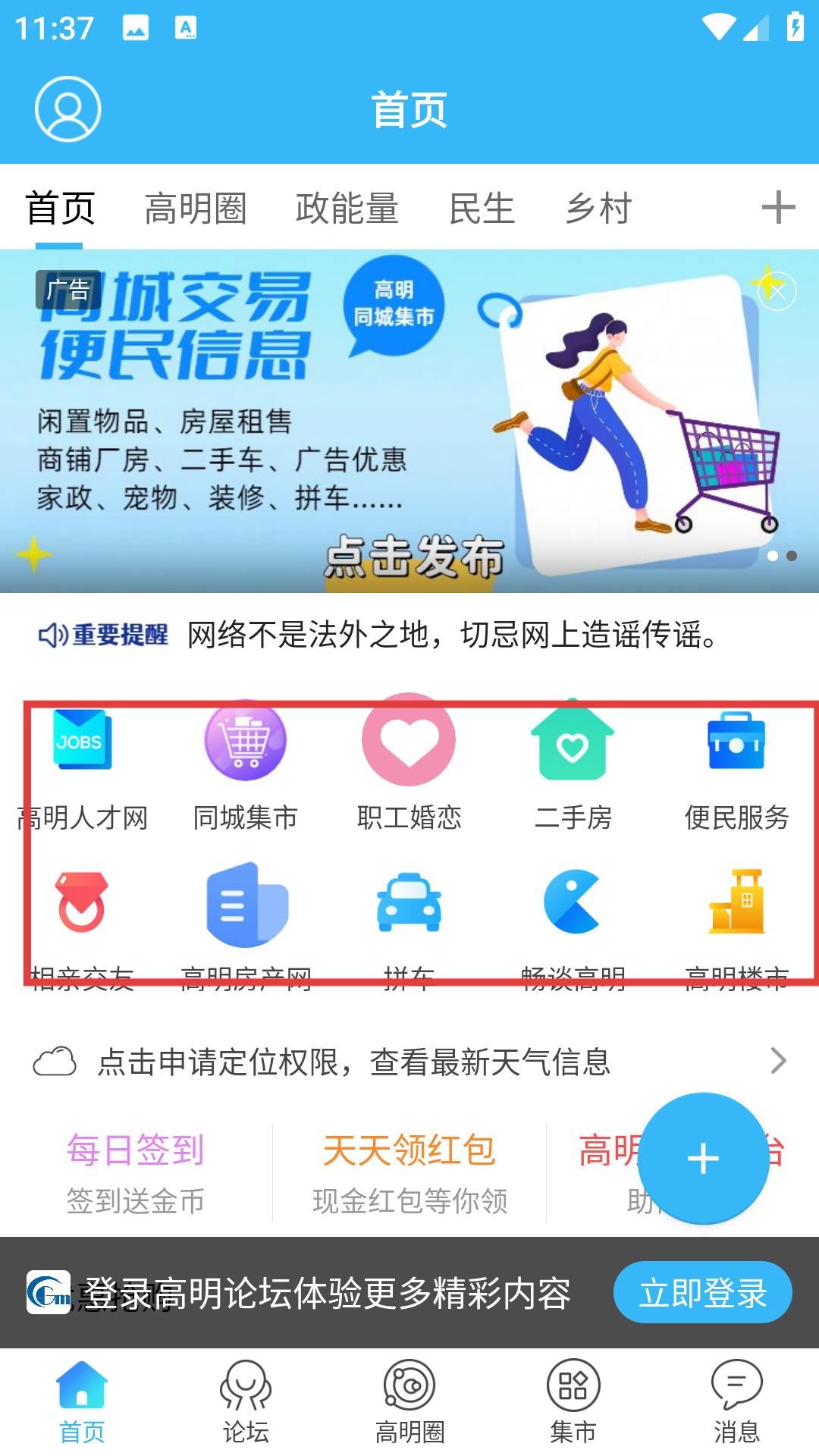Tap the weather location permission row
Screen dimensions: 819x1456
(409, 1062)
